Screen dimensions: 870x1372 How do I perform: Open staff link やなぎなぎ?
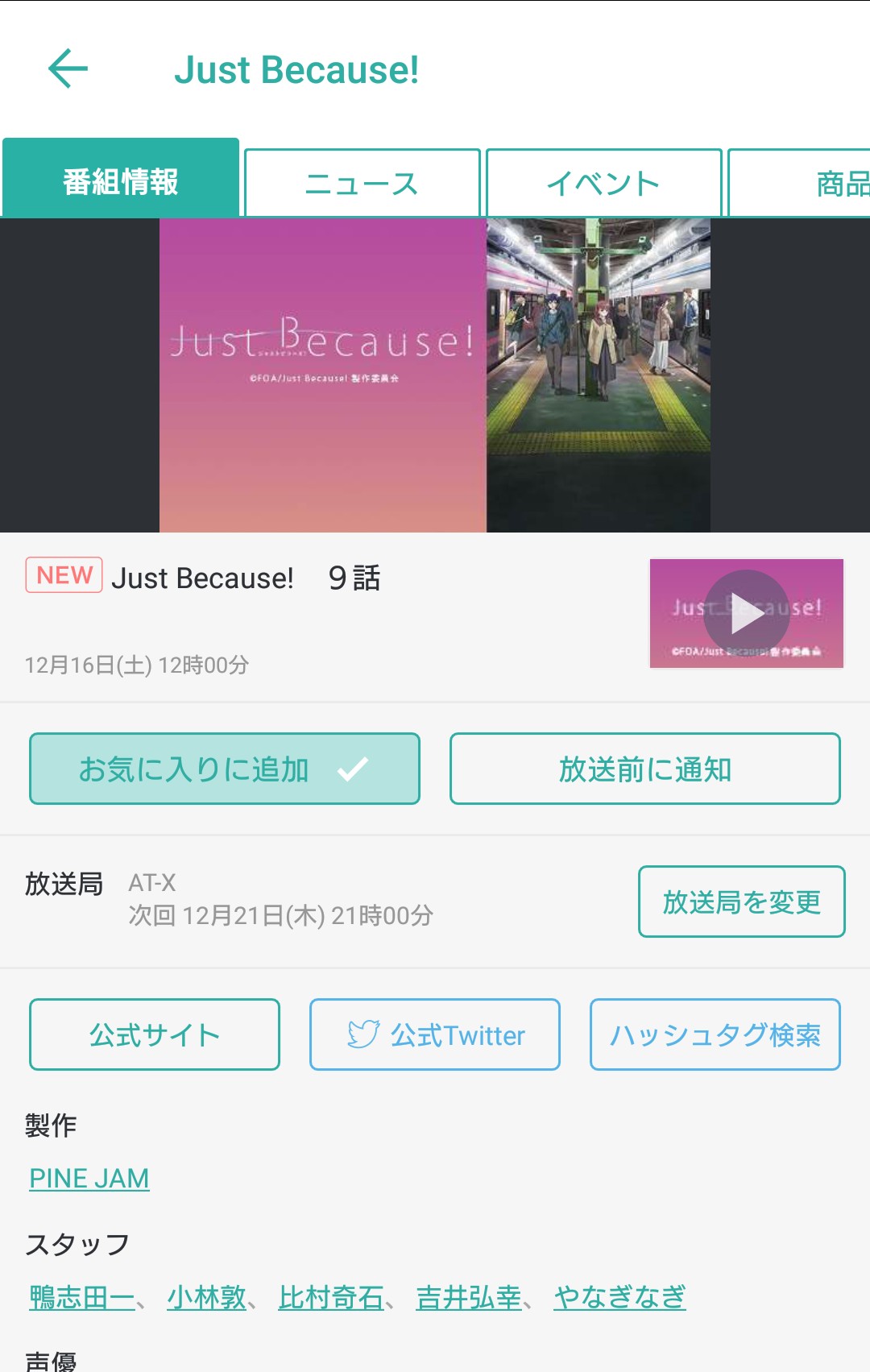(x=619, y=1297)
